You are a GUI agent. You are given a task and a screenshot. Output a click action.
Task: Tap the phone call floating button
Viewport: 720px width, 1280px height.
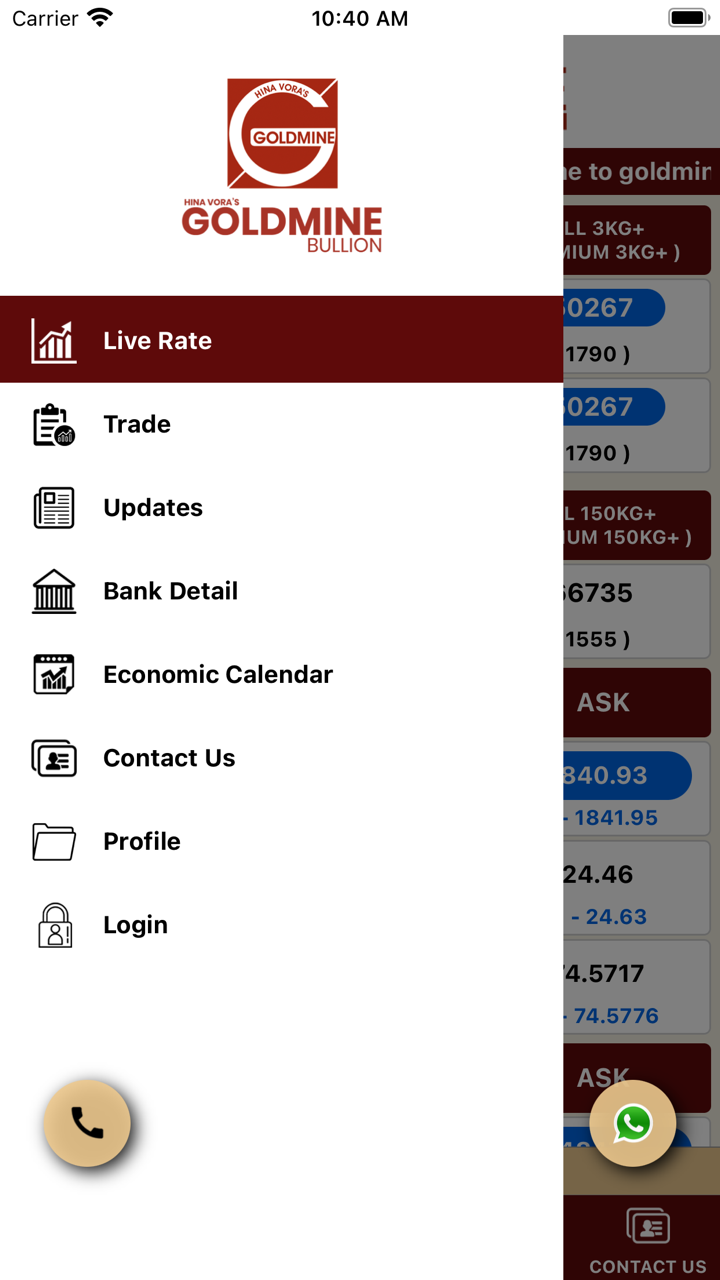pyautogui.click(x=87, y=1123)
